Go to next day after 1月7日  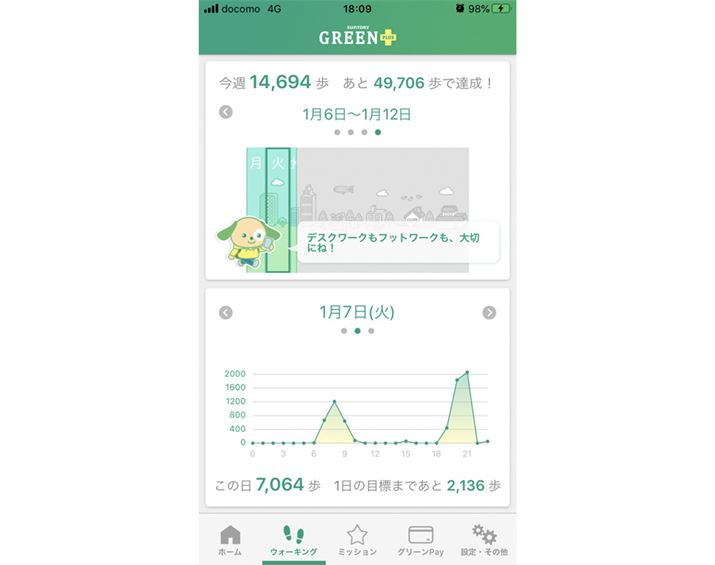coord(489,312)
